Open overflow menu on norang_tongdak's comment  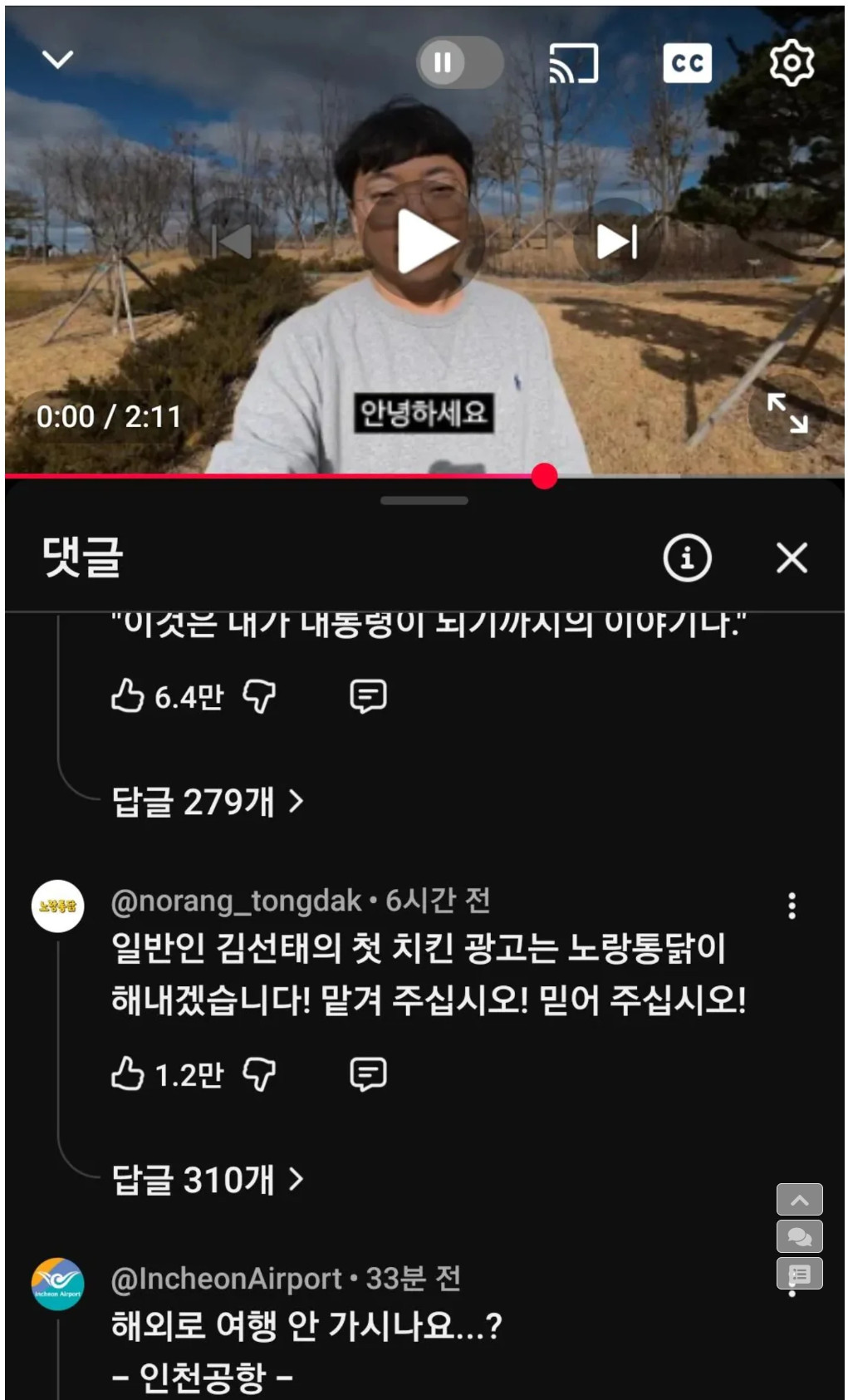[x=792, y=906]
